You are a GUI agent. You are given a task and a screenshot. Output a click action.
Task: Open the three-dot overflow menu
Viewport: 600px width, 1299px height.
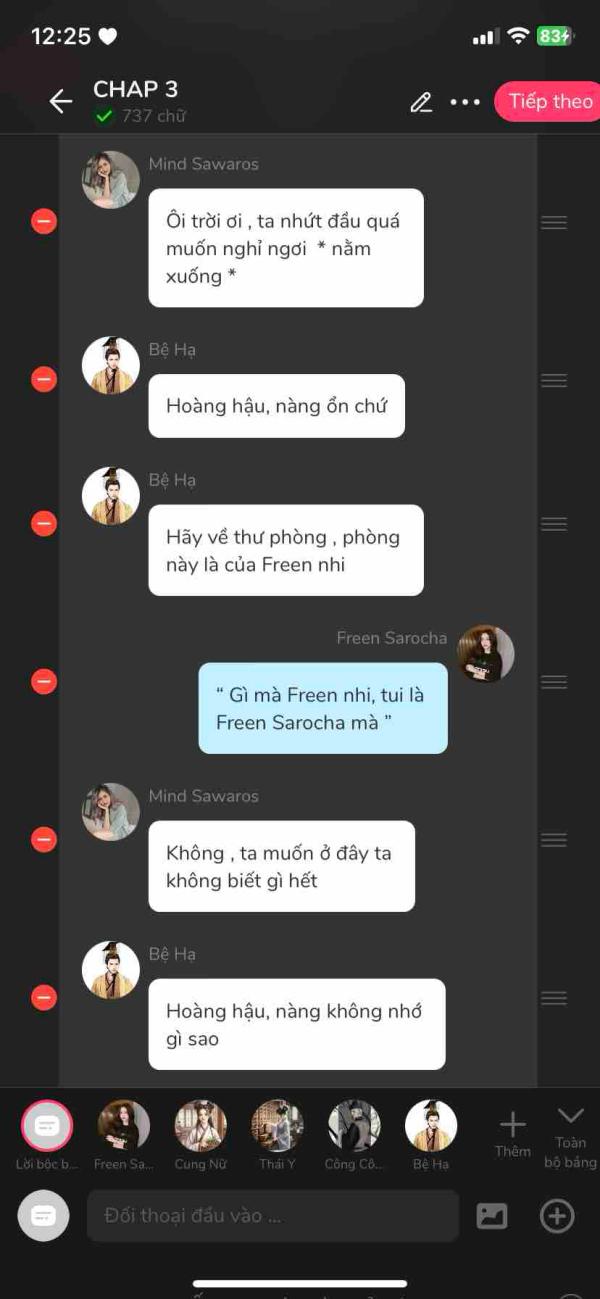tap(465, 102)
